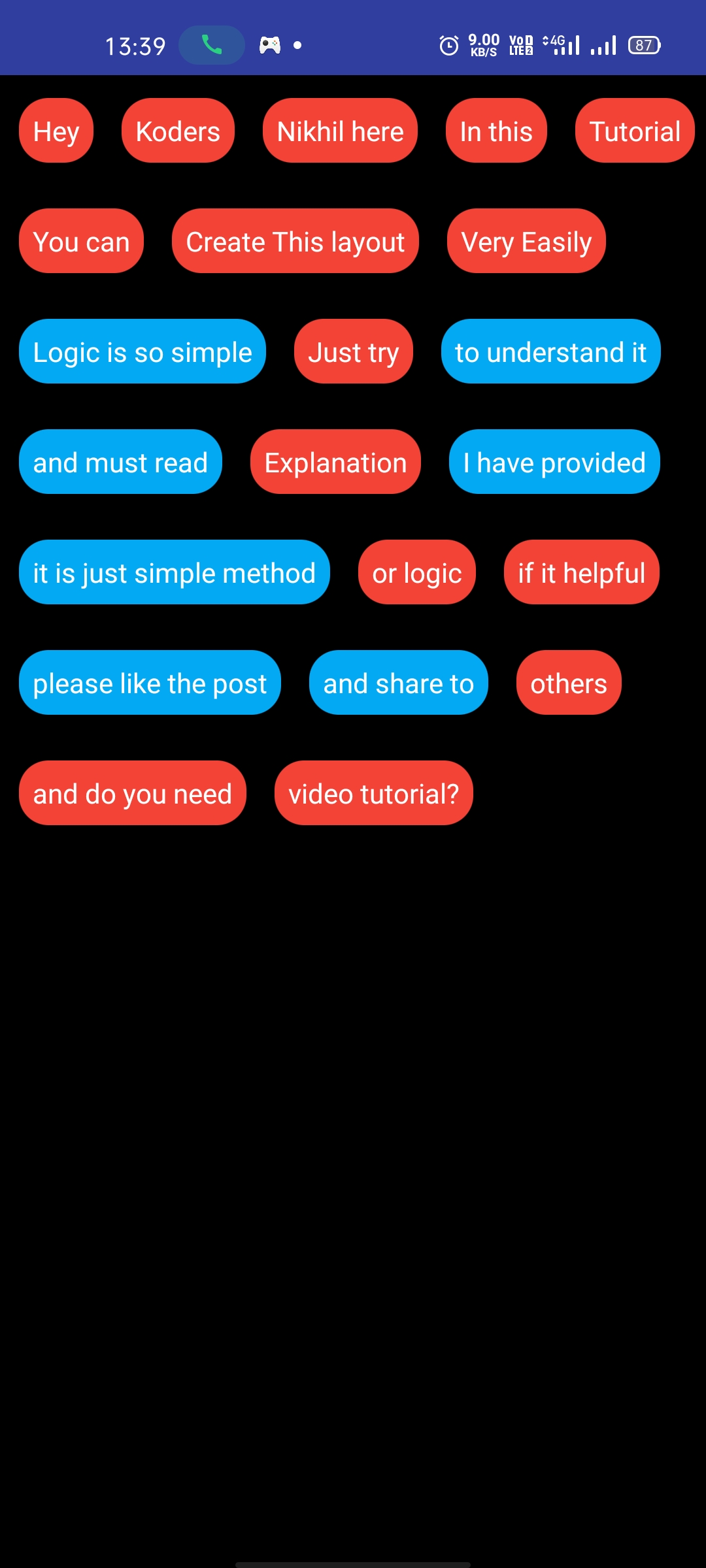Select the "please like the post" chip
Image resolution: width=706 pixels, height=1568 pixels.
[x=150, y=683]
